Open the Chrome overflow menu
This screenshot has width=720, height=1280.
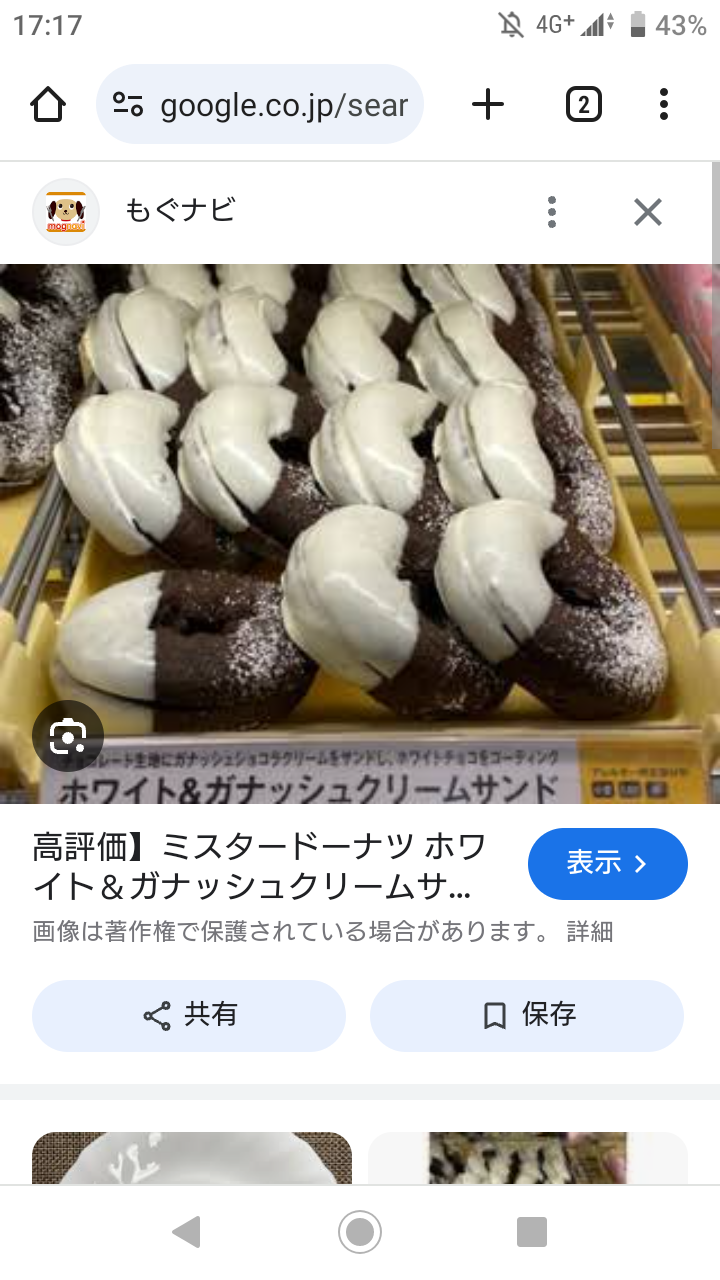[x=664, y=104]
